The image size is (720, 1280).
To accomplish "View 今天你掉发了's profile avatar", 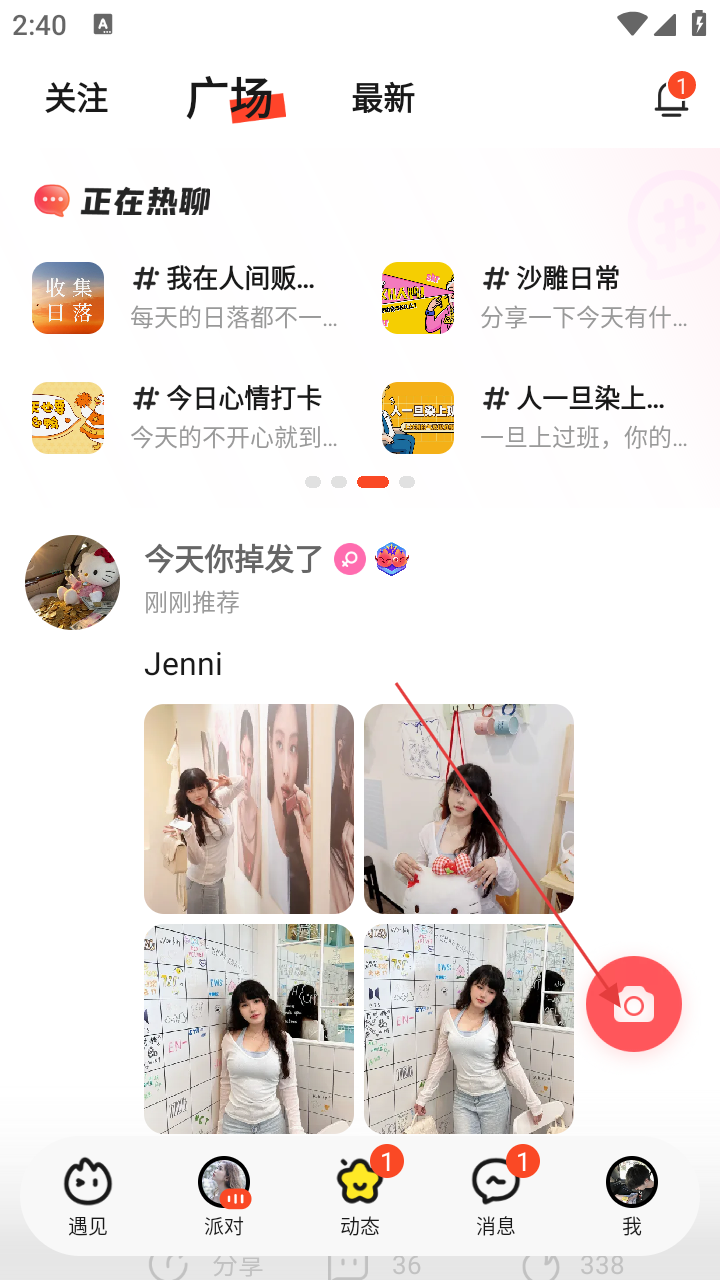I will (x=72, y=582).
